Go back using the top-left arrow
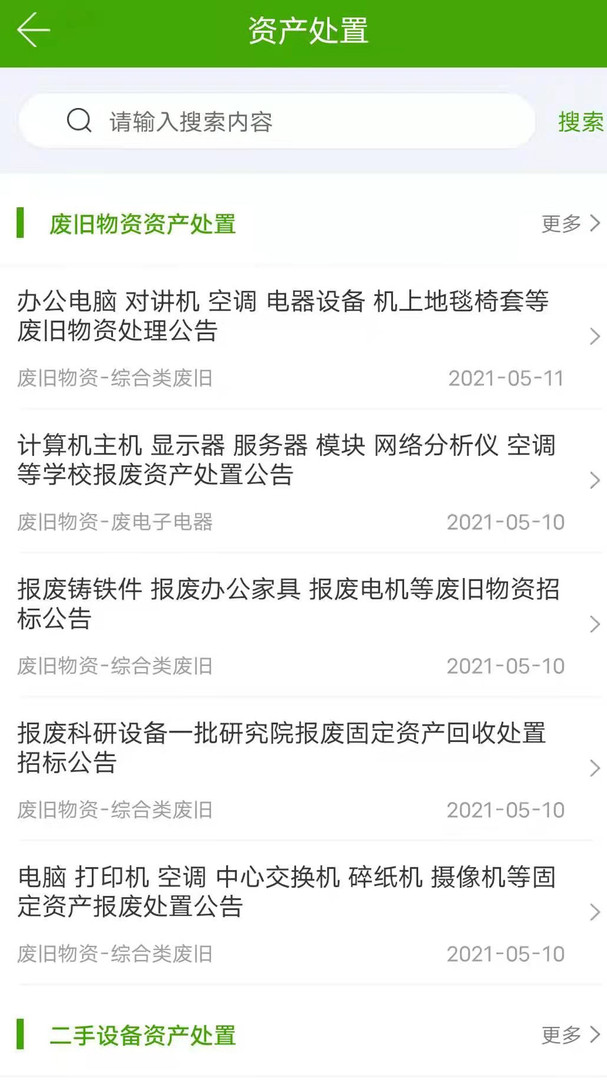The height and width of the screenshot is (1080, 607). point(33,31)
